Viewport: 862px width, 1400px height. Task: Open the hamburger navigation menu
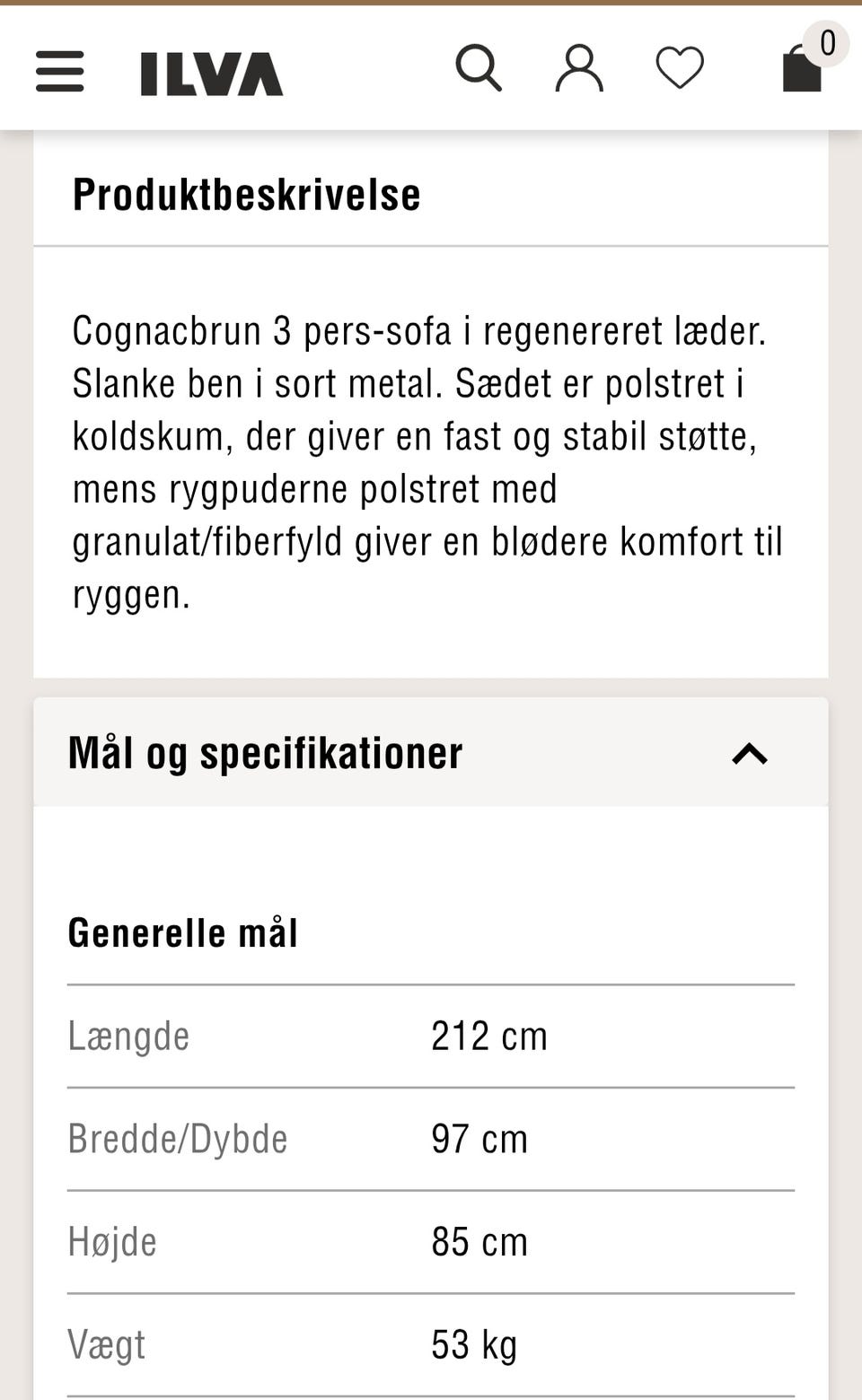point(59,72)
